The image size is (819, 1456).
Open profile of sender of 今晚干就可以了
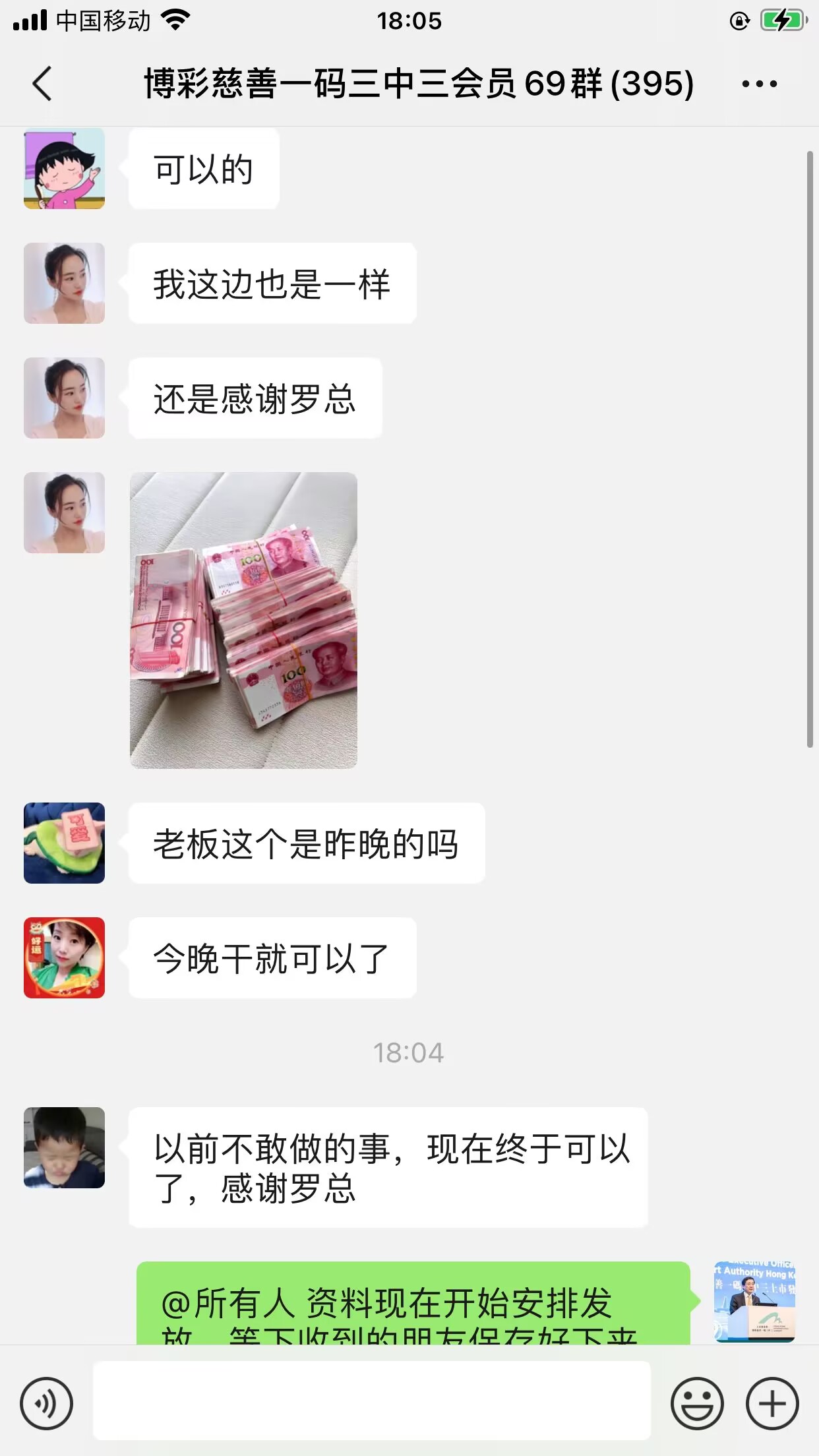pyautogui.click(x=64, y=957)
